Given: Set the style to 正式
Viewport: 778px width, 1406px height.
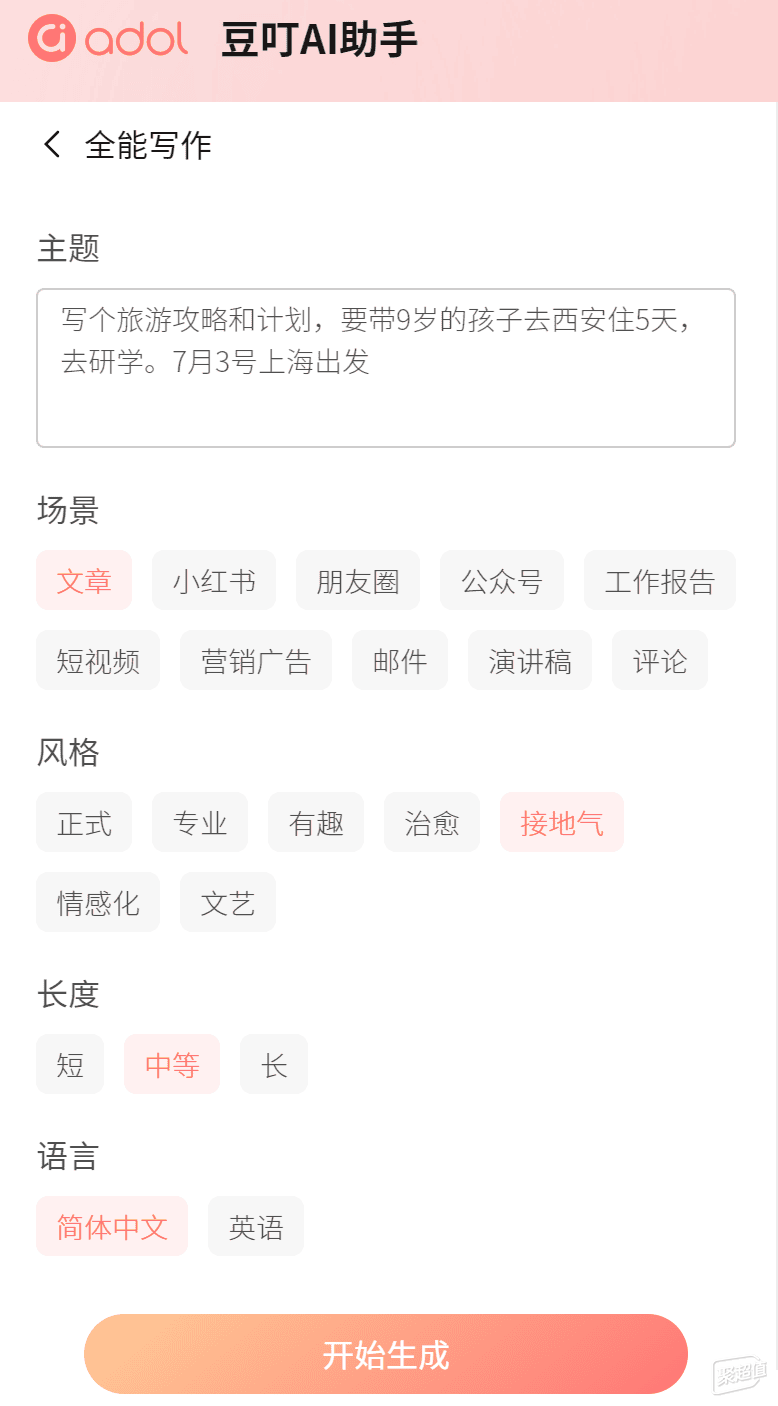Looking at the screenshot, I should tap(84, 822).
